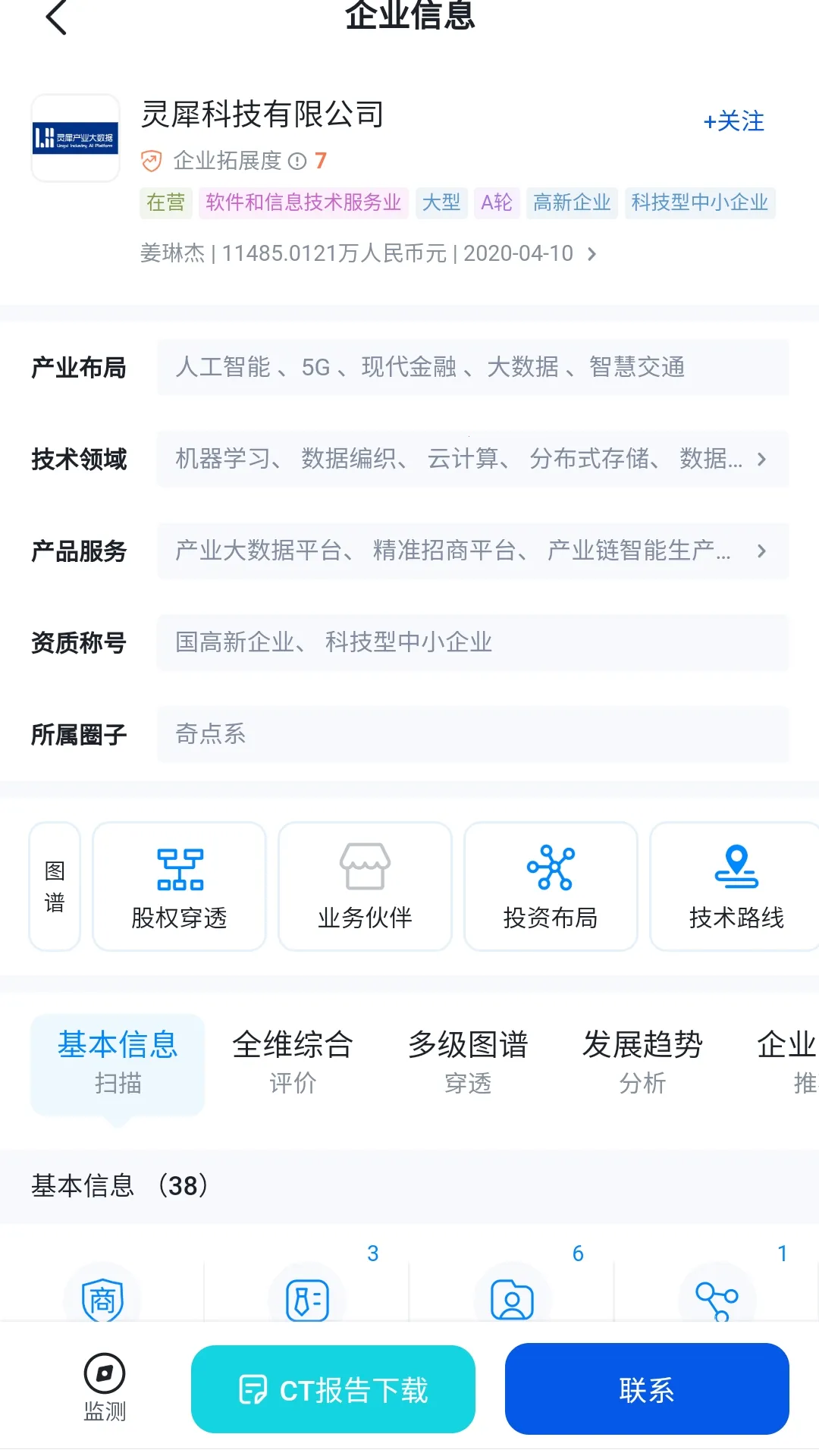Open the 图谱 graph panel icon
819x1456 pixels.
coord(54,886)
